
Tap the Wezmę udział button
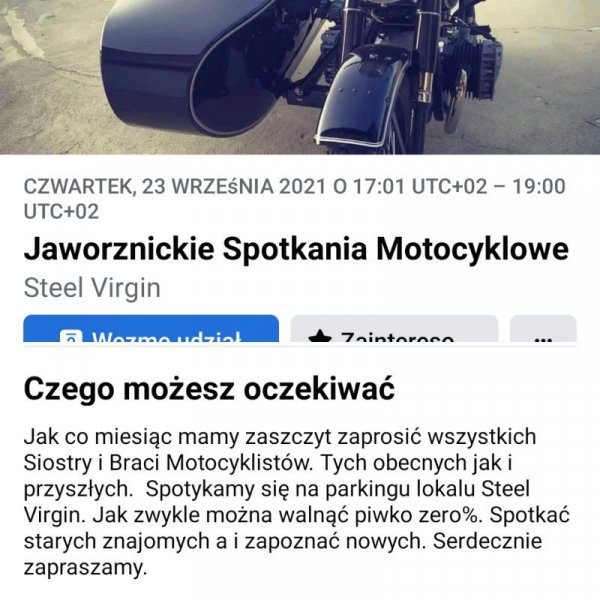tap(150, 331)
